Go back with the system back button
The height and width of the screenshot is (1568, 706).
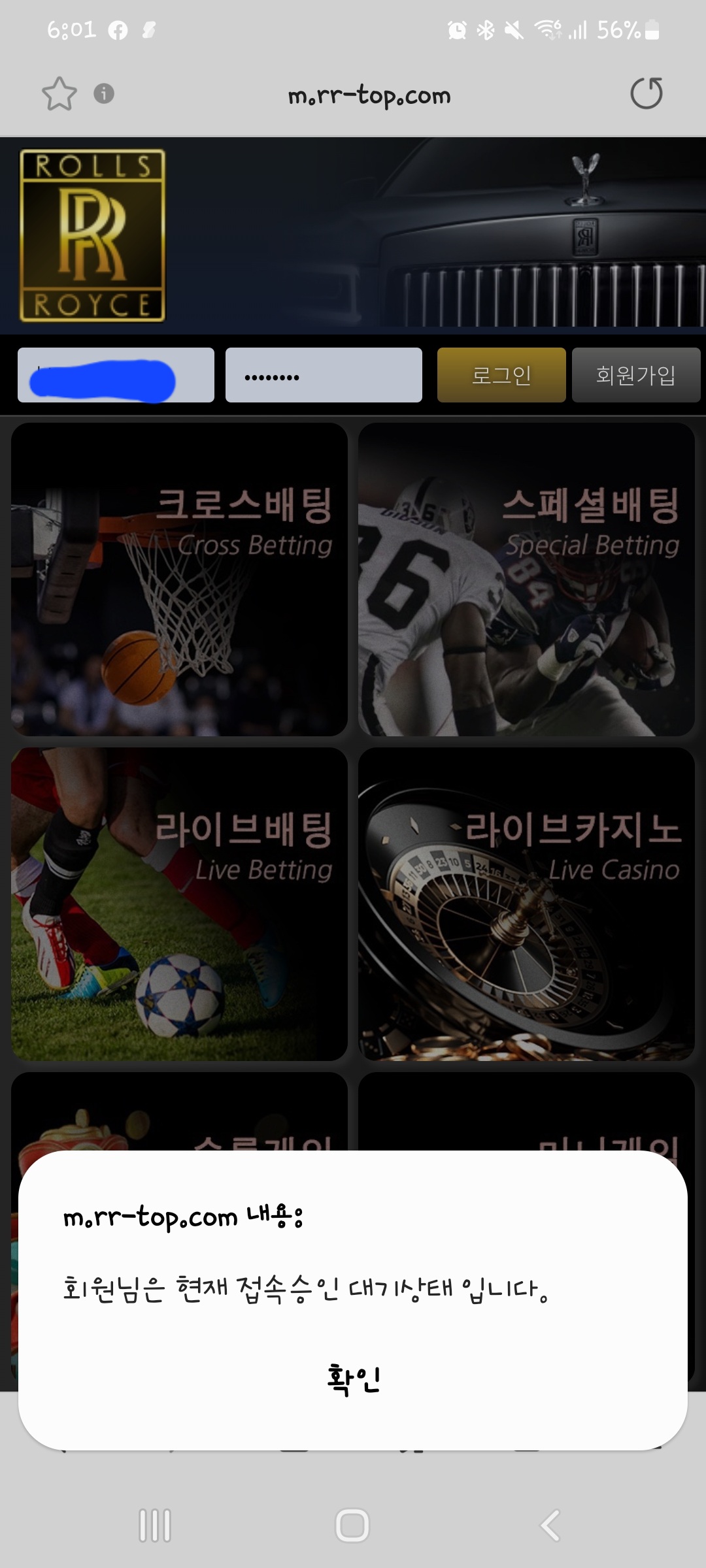tap(550, 1526)
